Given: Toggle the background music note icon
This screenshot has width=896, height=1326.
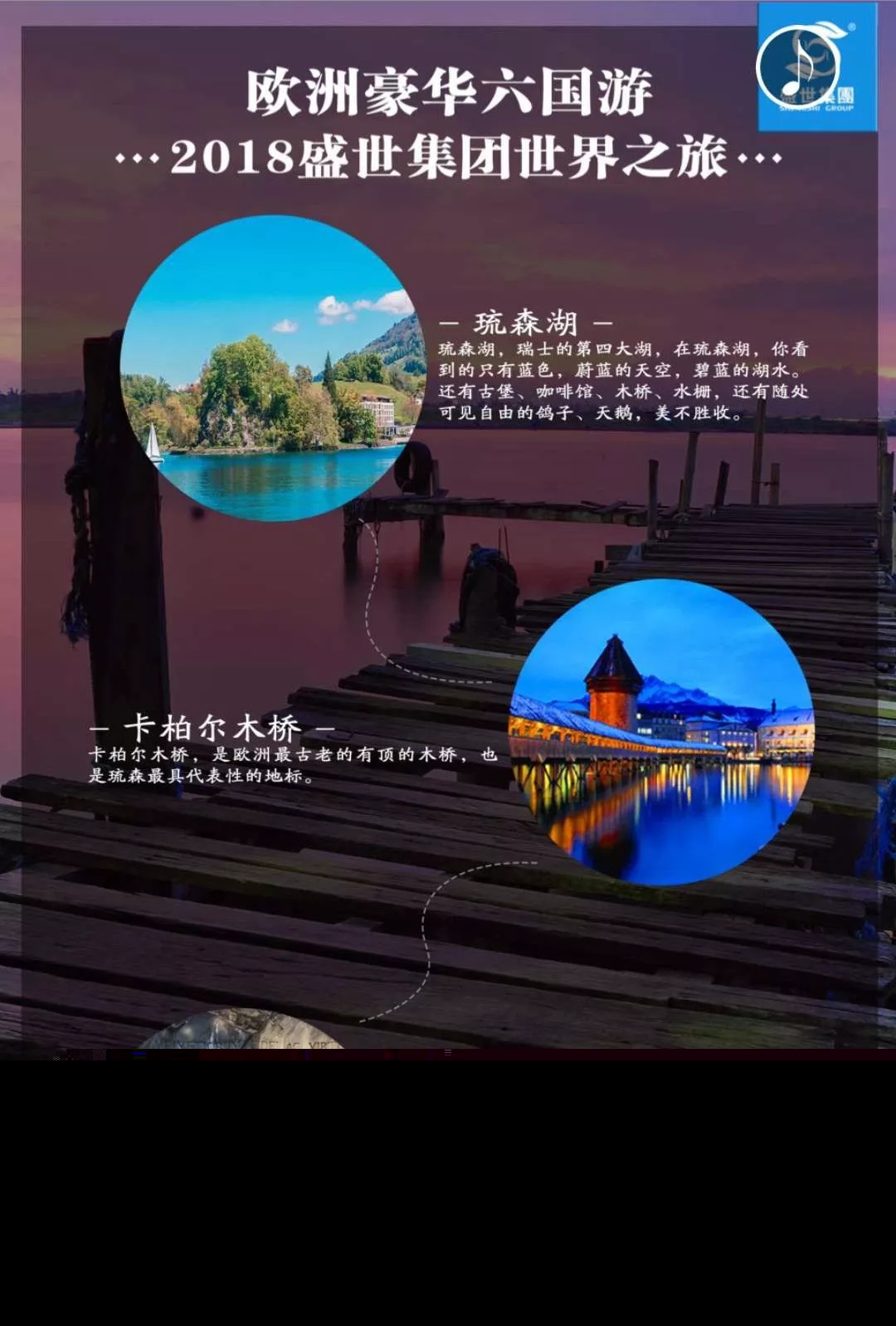Looking at the screenshot, I should [797, 66].
